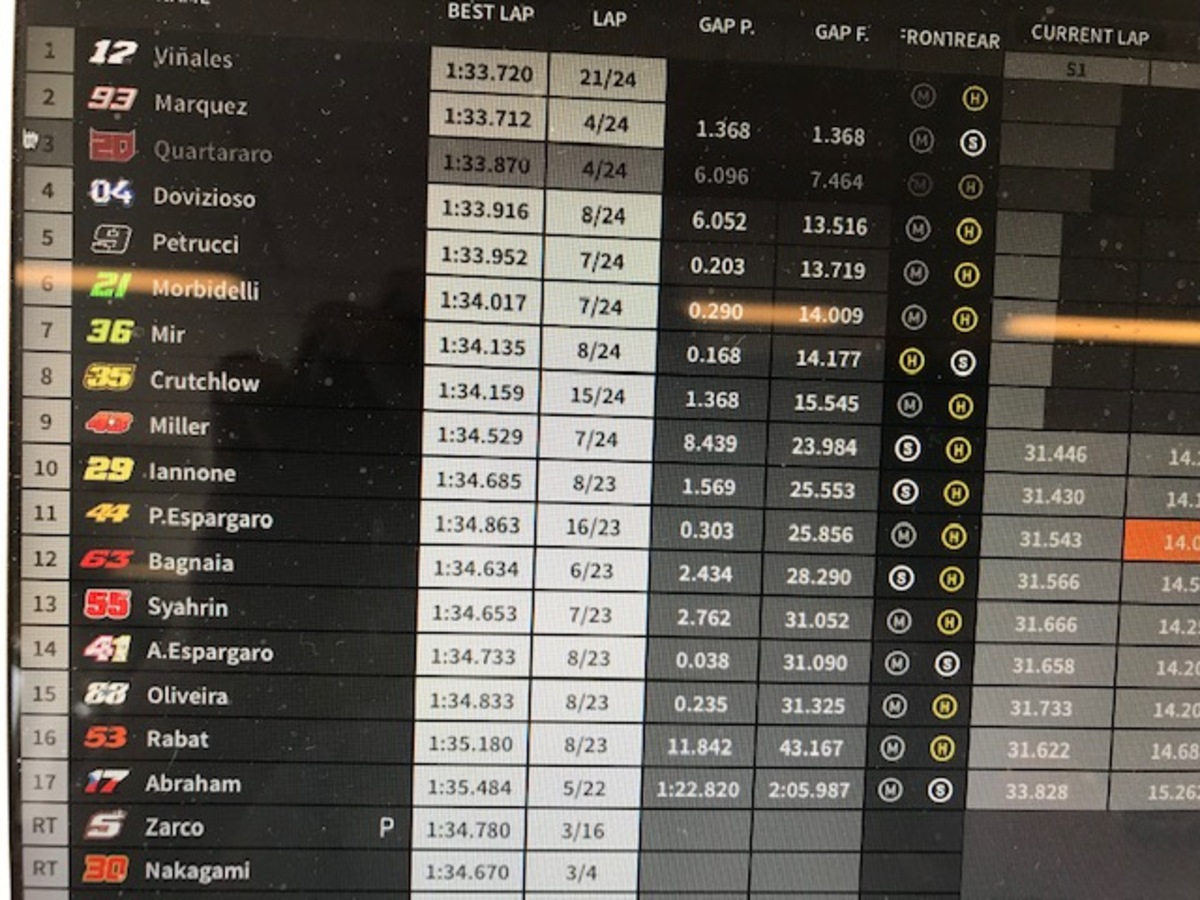Tap Iannone's timing row
The width and height of the screenshot is (1200, 900).
(191, 472)
